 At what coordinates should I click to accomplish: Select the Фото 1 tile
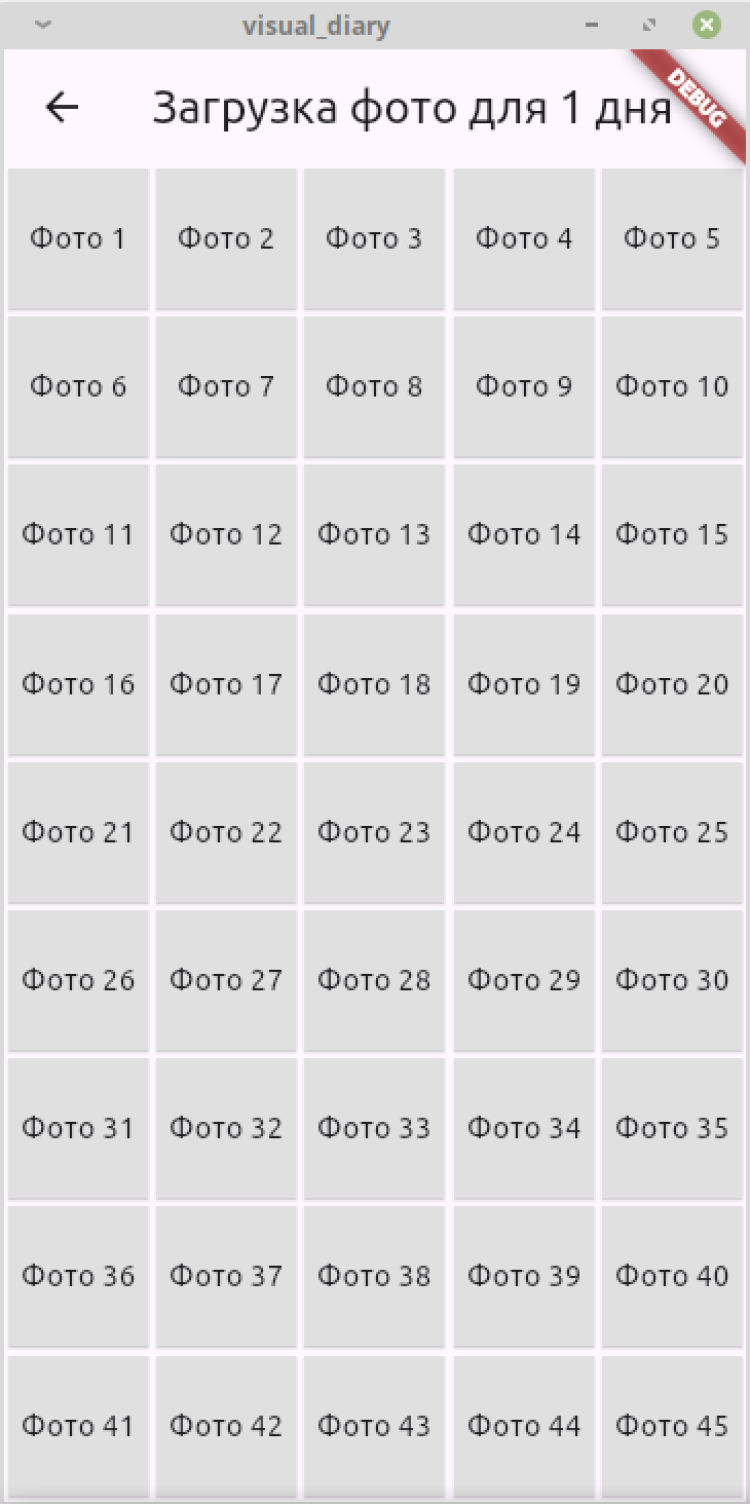[x=78, y=239]
